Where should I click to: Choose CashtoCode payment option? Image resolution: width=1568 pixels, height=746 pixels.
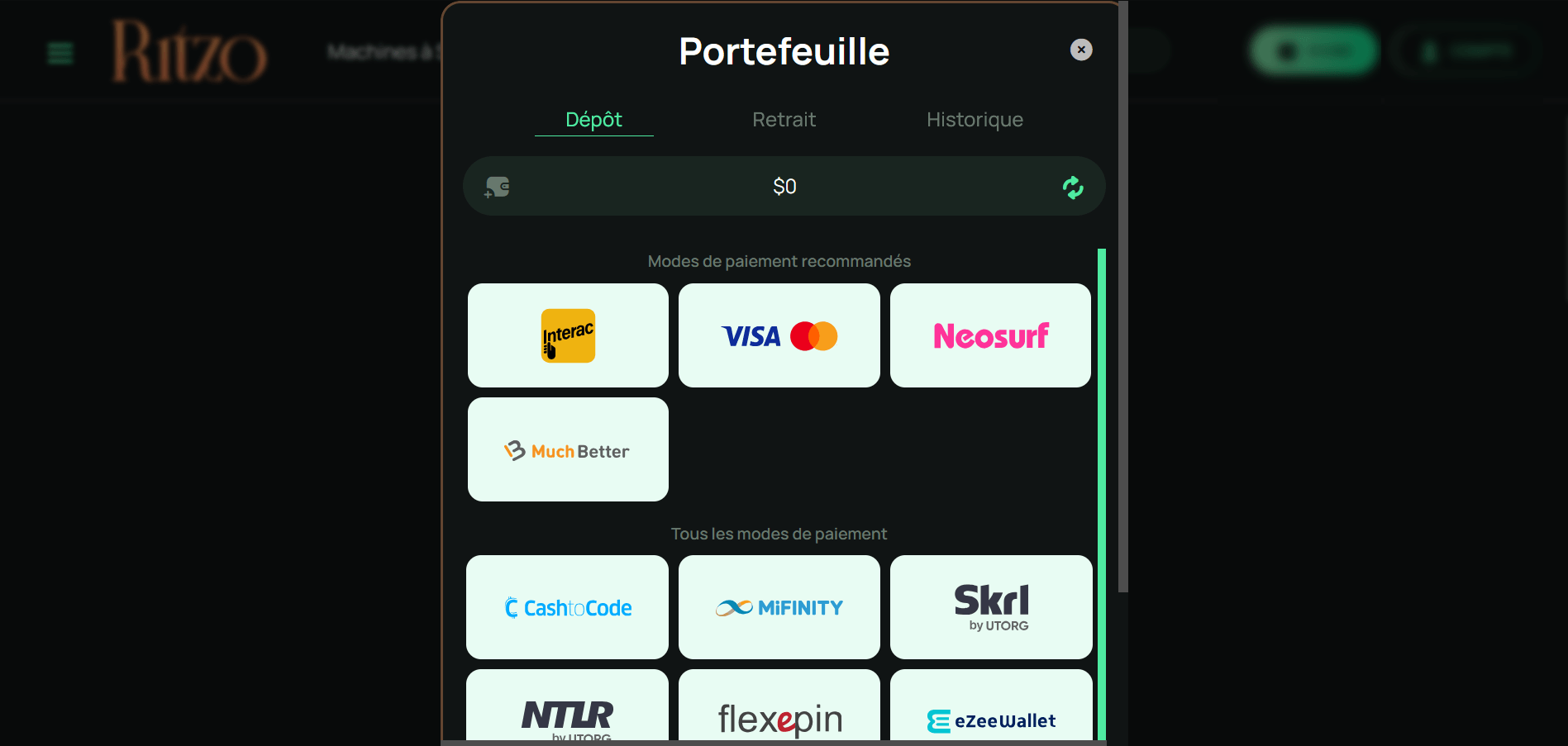pyautogui.click(x=567, y=607)
